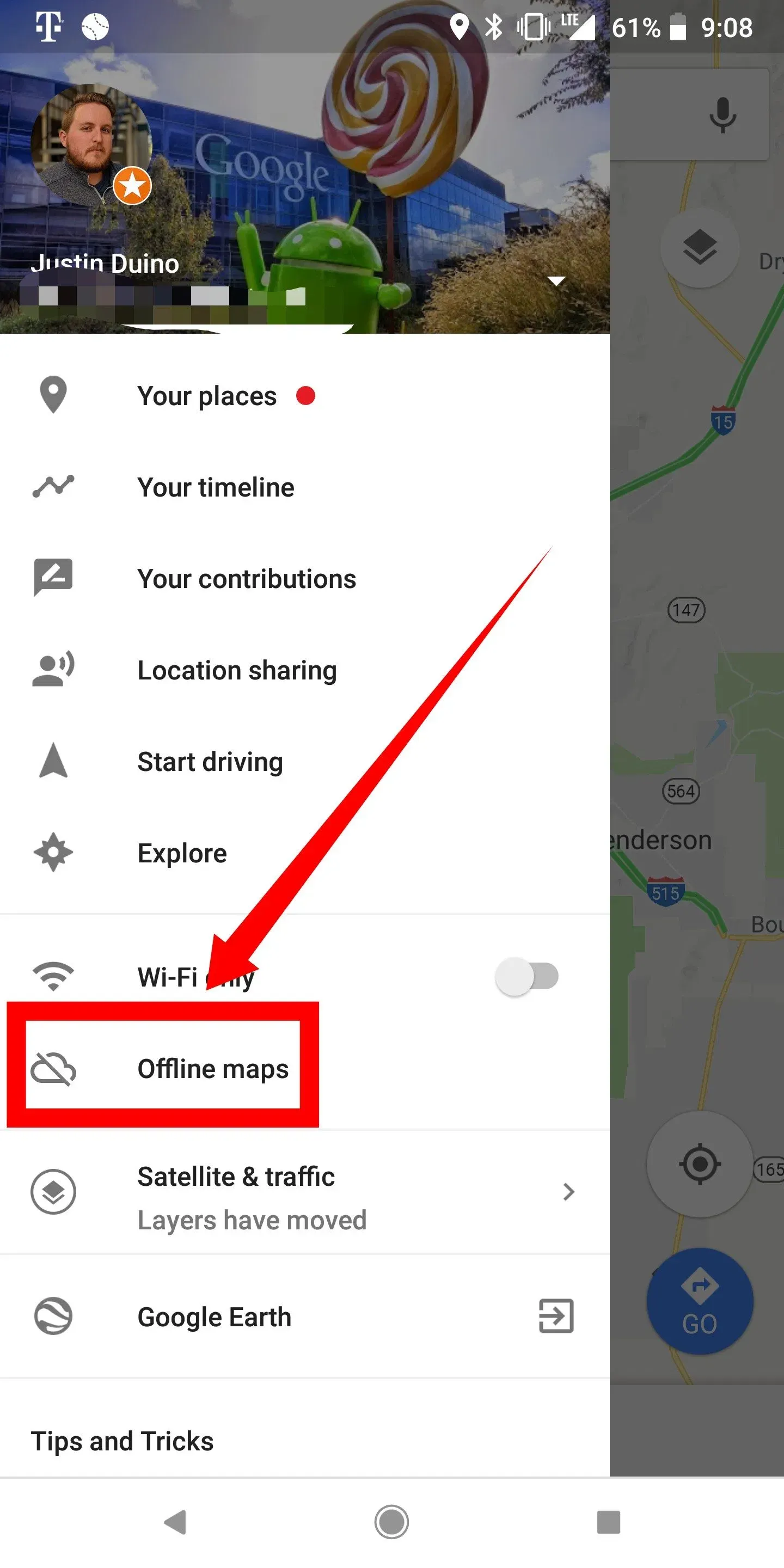784x1568 pixels.
Task: Open Your places
Action: pyautogui.click(x=207, y=396)
